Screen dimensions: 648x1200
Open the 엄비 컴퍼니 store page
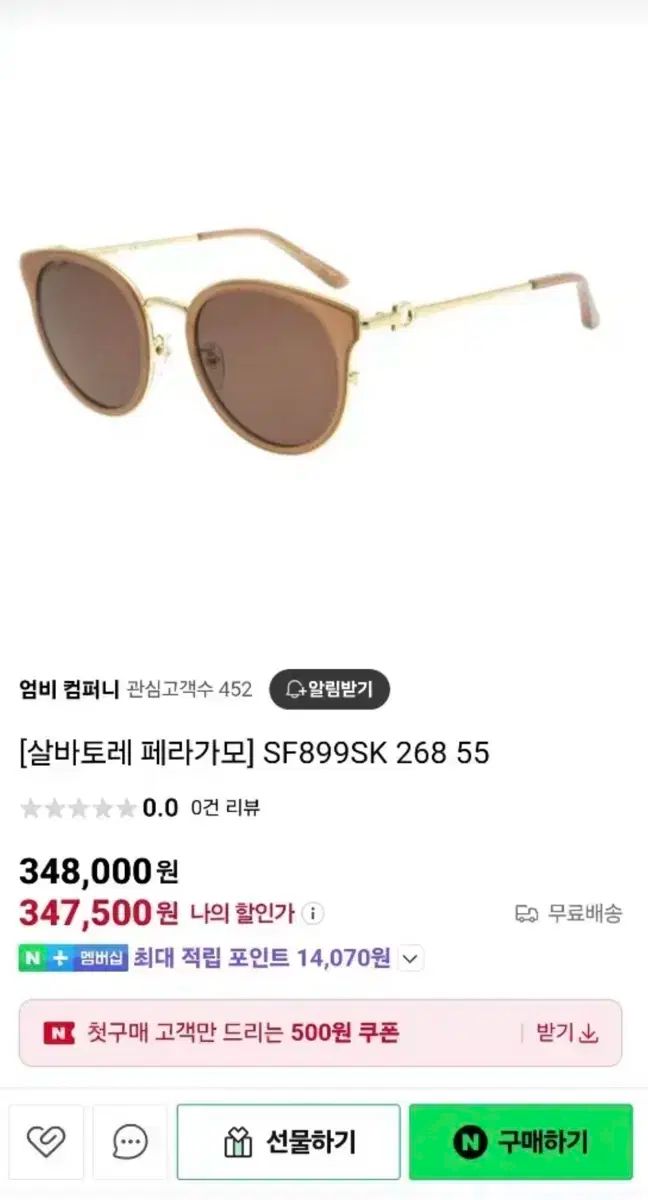pyautogui.click(x=70, y=689)
